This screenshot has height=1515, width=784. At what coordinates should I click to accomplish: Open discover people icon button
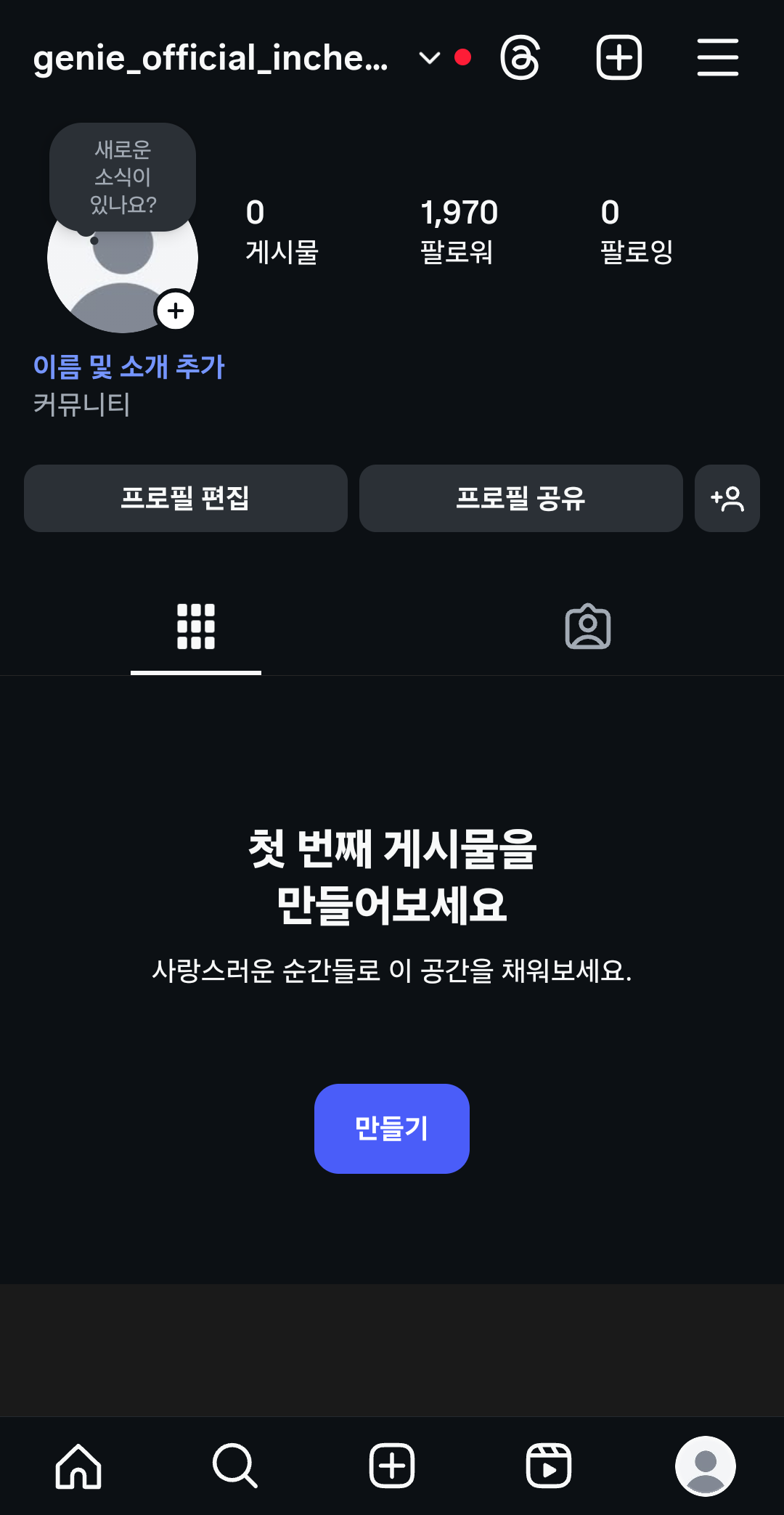pos(727,498)
